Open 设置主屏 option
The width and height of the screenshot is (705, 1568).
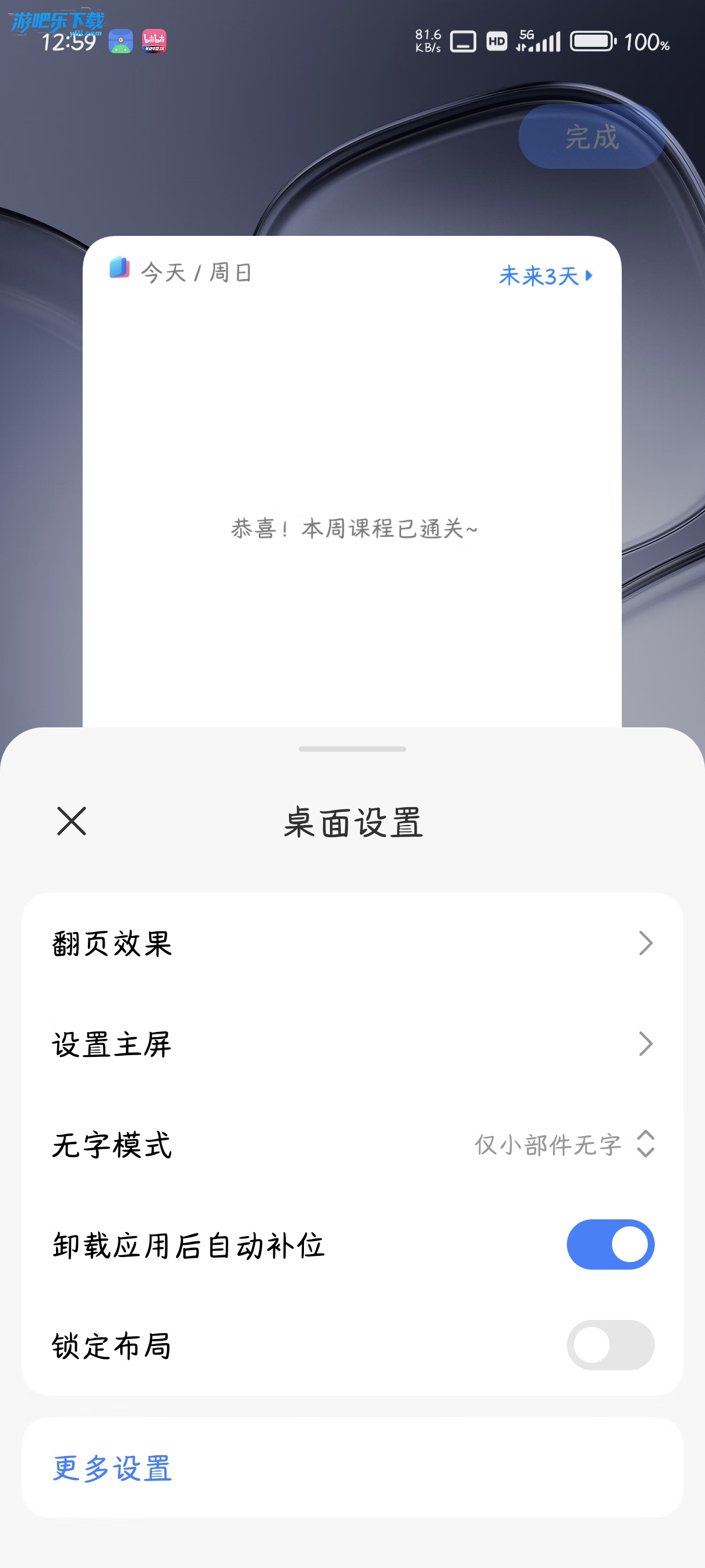tap(352, 1044)
